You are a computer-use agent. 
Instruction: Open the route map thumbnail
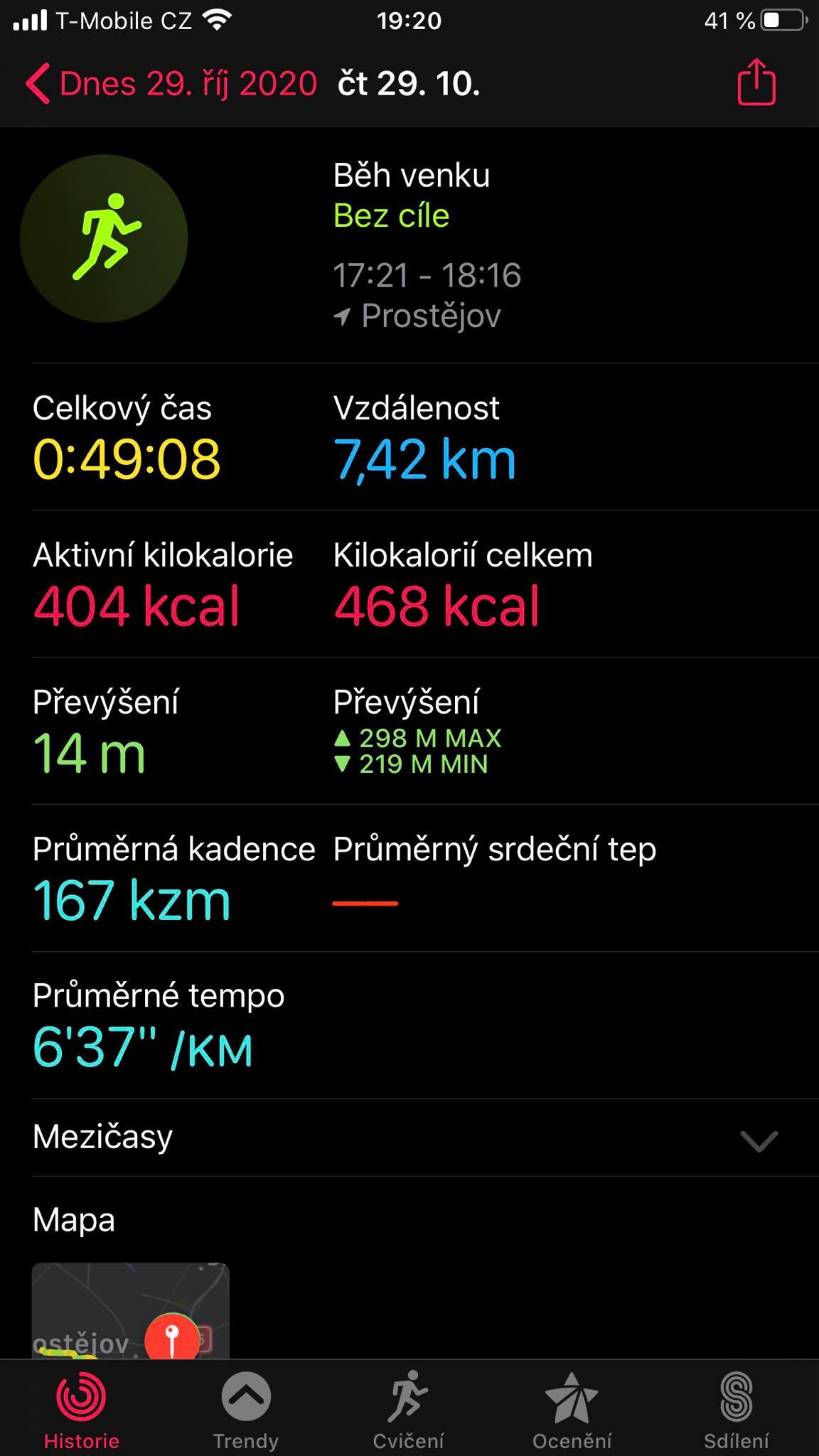[x=131, y=1310]
